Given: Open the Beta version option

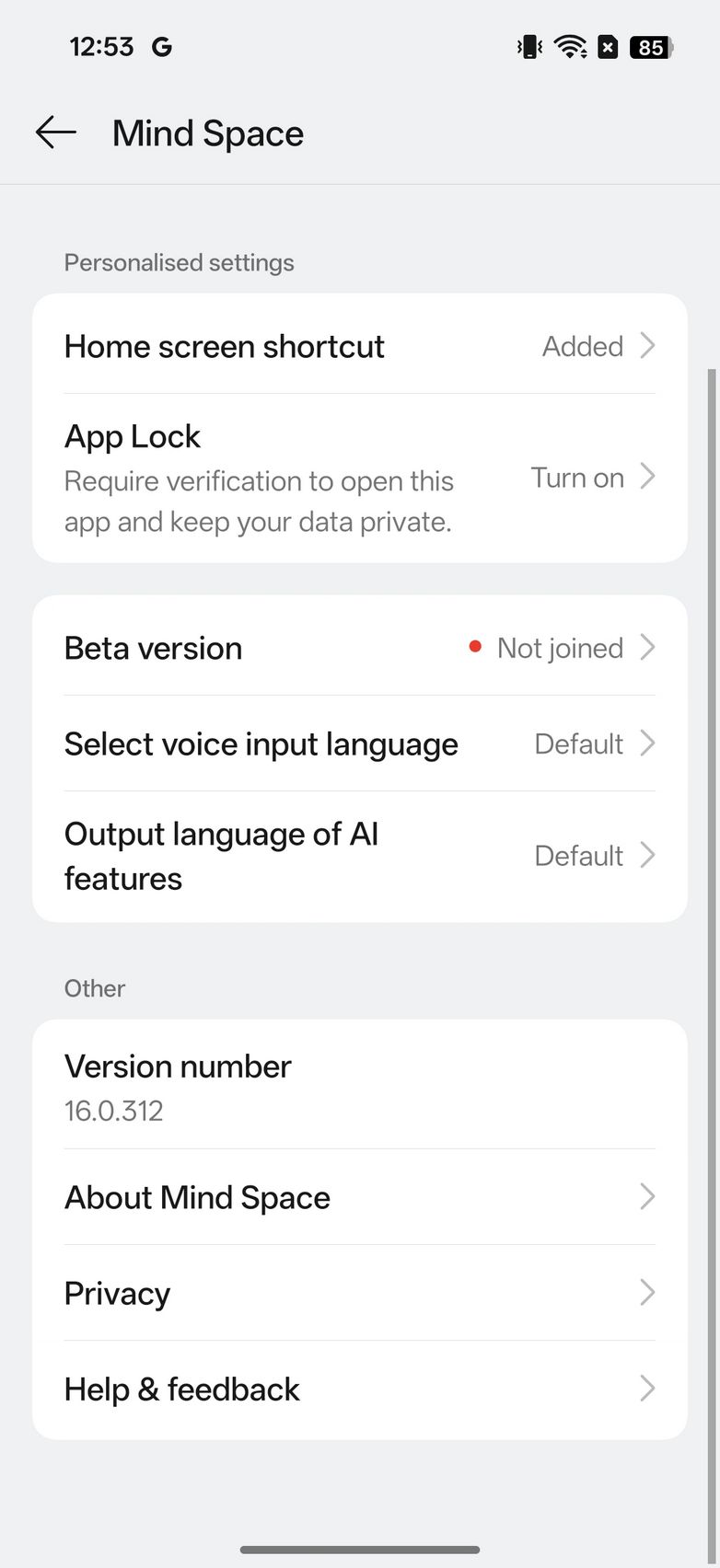Looking at the screenshot, I should coord(359,648).
